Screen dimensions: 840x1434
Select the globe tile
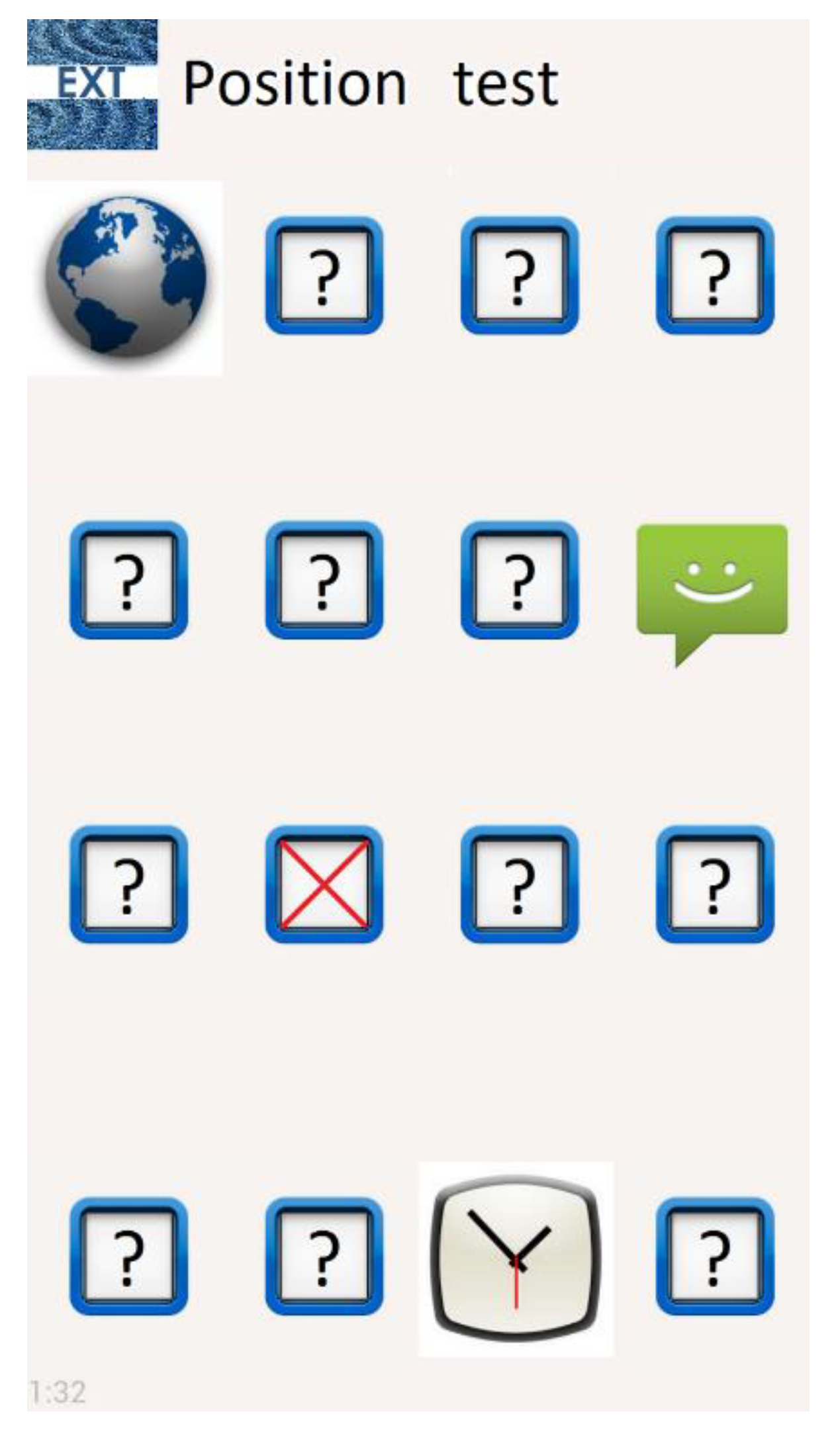[125, 277]
